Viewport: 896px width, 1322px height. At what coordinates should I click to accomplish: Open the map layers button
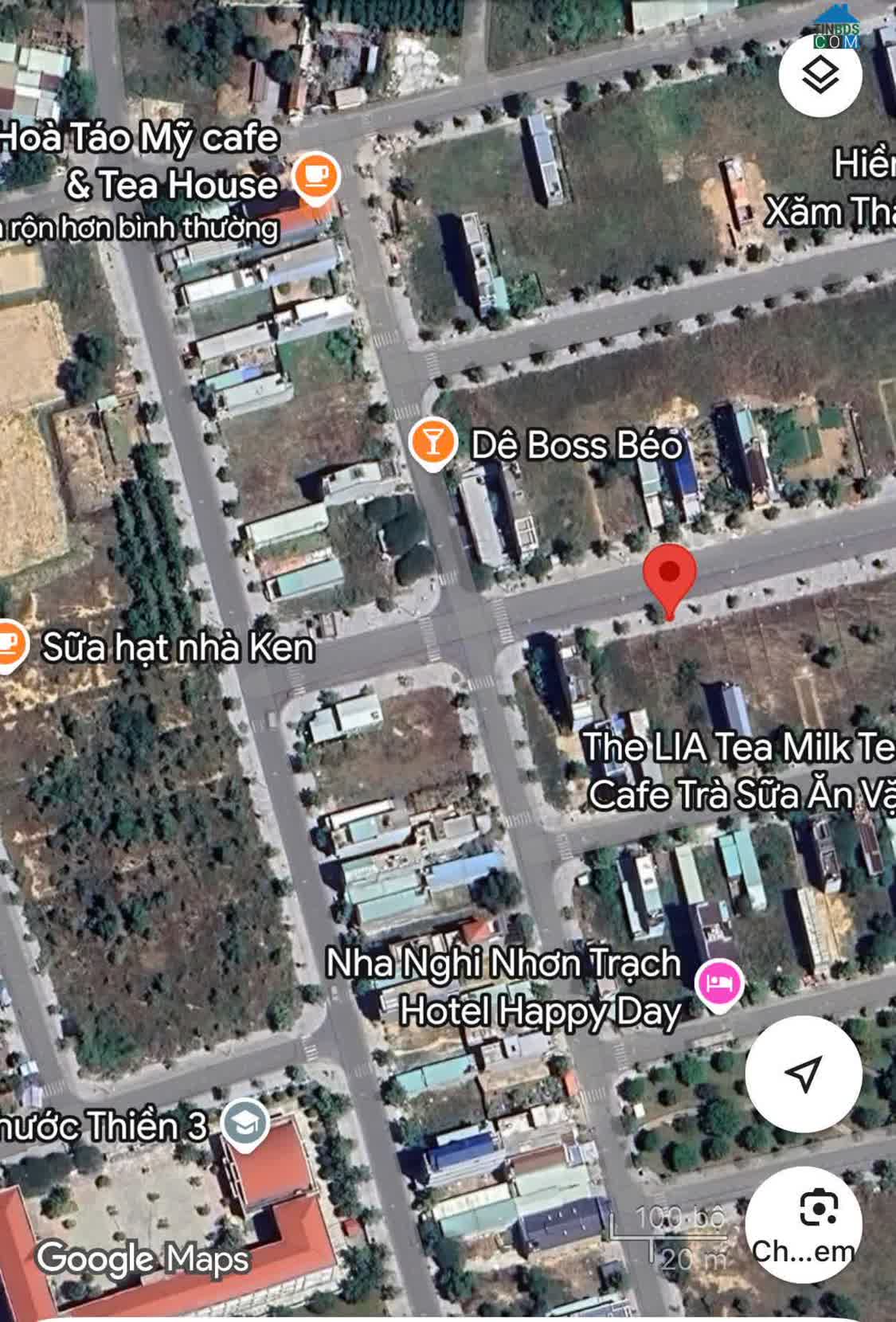pyautogui.click(x=820, y=76)
